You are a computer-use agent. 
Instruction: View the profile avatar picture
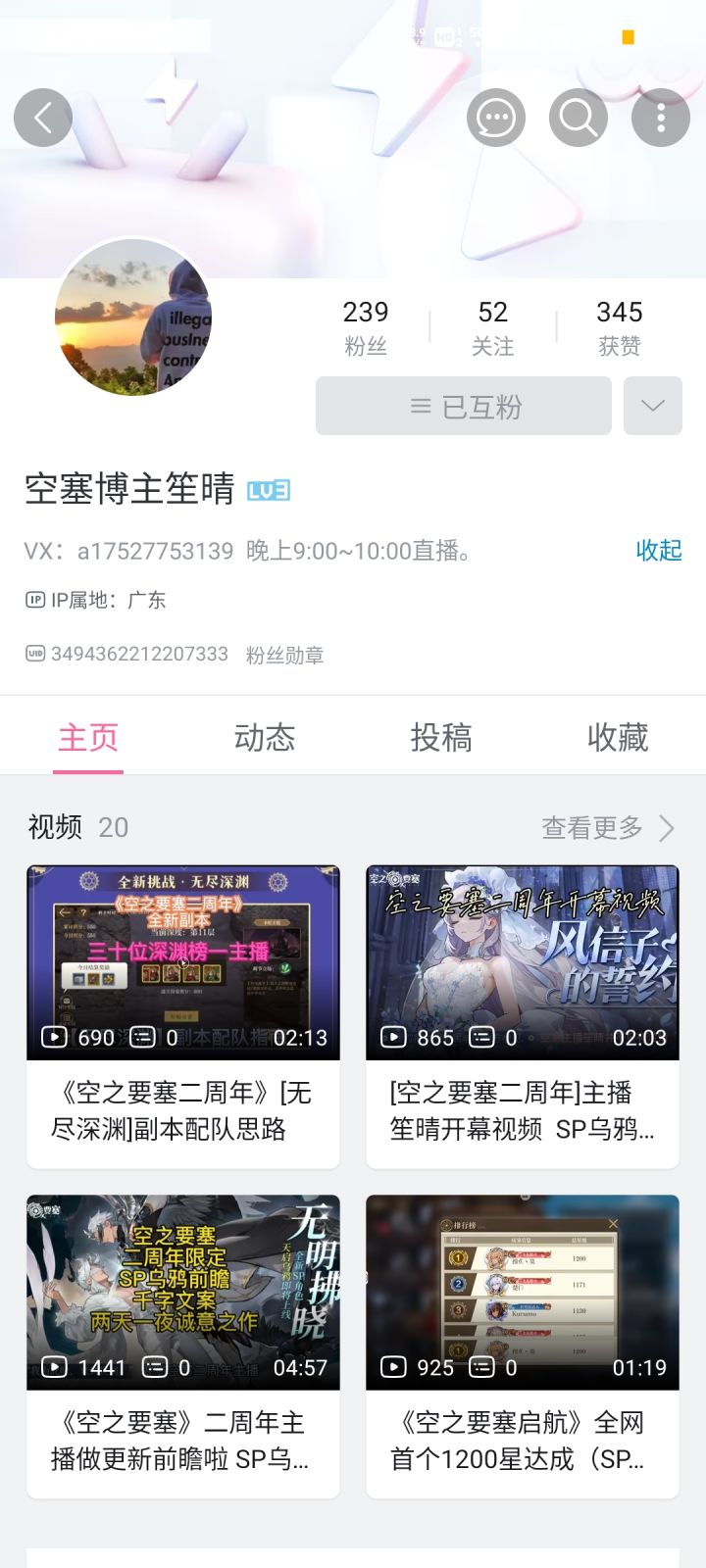(x=133, y=318)
